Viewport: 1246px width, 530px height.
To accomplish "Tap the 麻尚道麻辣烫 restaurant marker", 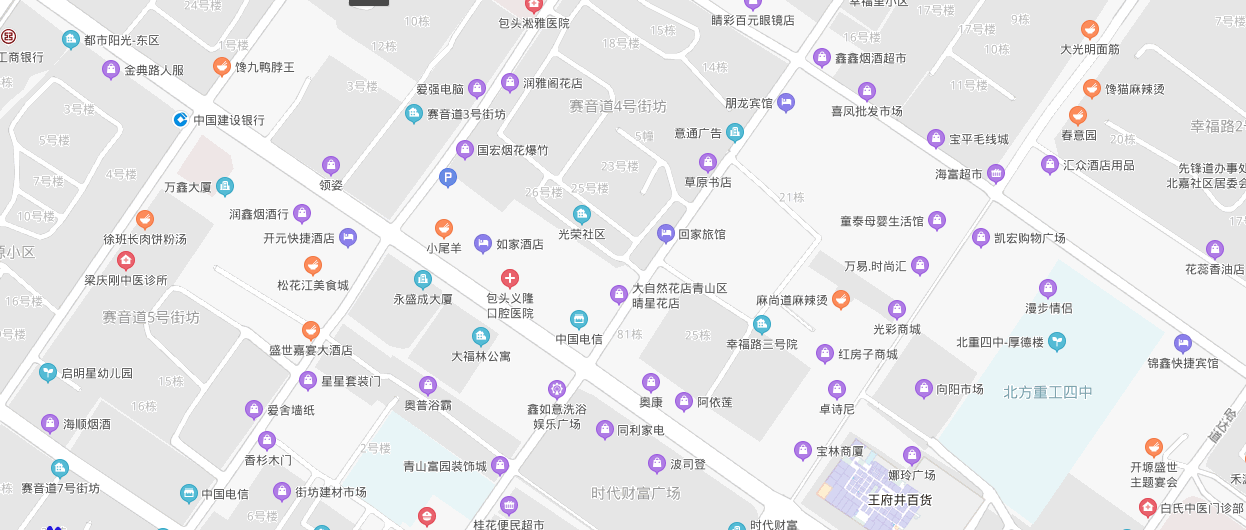I will 841,299.
